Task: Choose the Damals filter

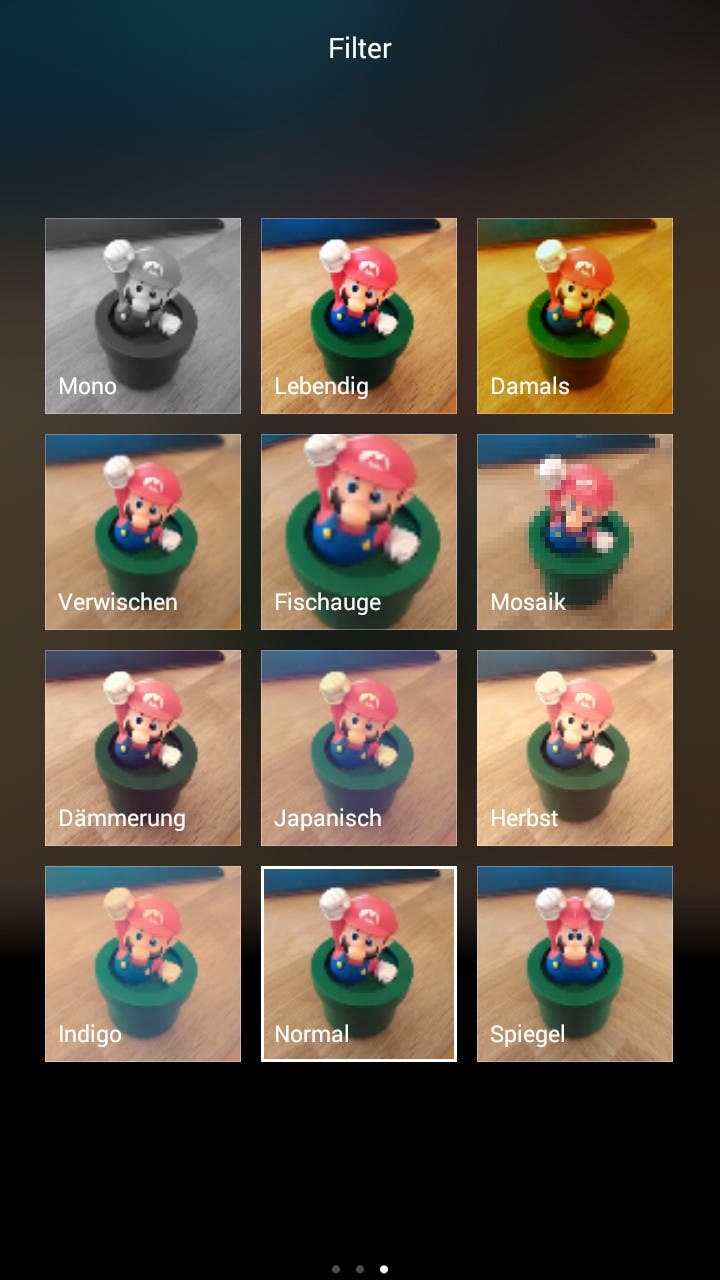Action: tap(575, 316)
